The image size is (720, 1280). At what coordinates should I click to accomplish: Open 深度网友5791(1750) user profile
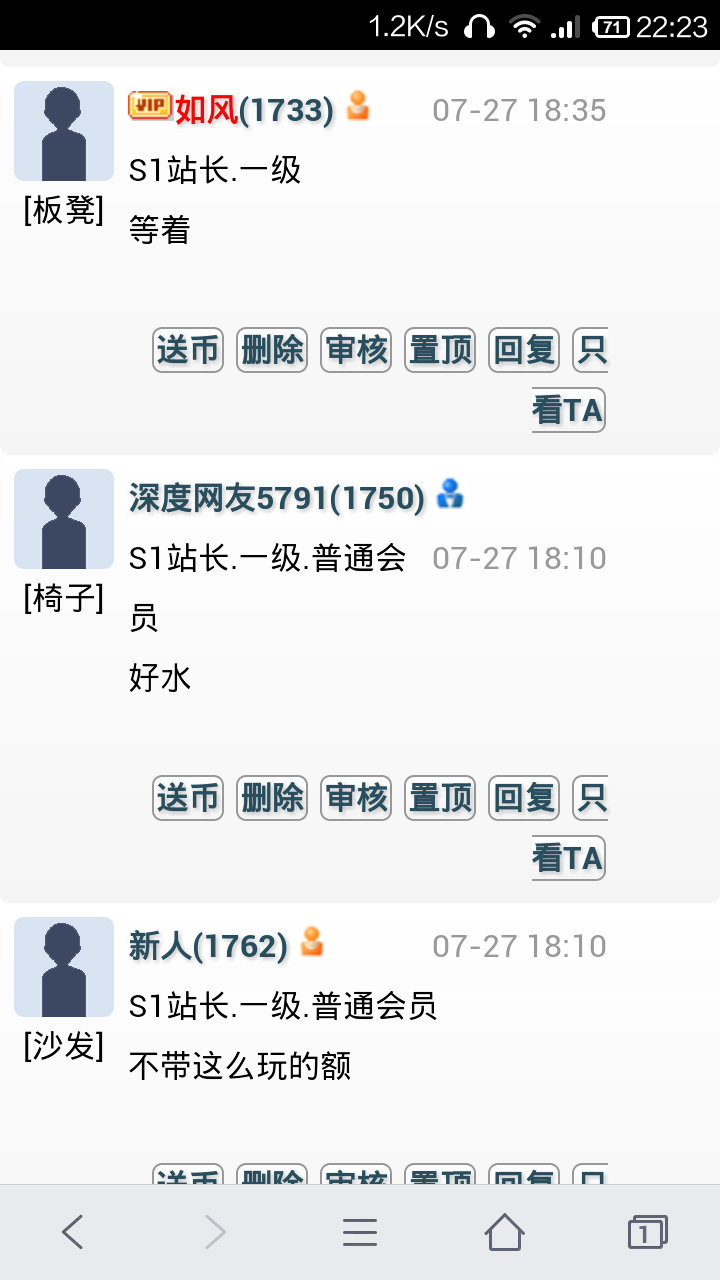coord(277,498)
